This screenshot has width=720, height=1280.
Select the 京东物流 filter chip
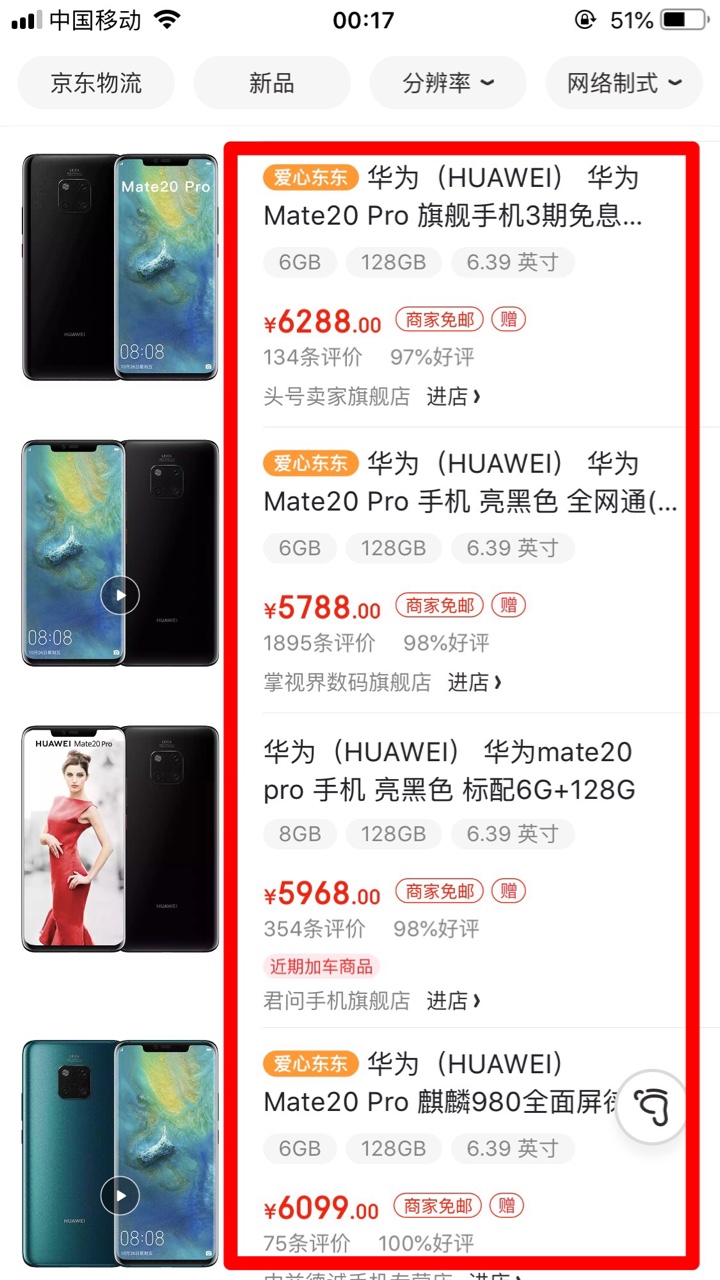pyautogui.click(x=96, y=83)
